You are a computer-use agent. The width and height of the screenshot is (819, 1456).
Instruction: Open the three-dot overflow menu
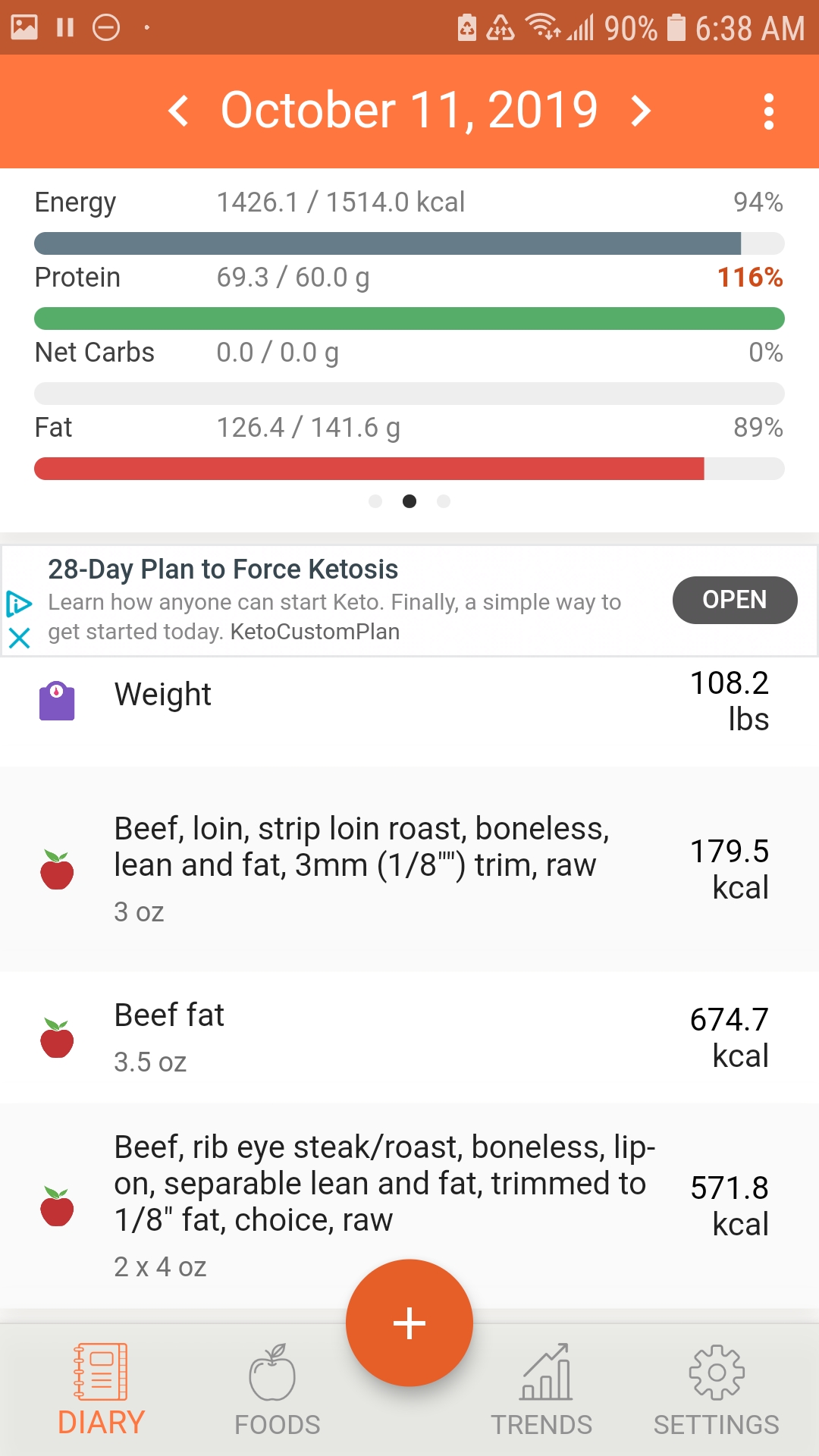(x=768, y=111)
